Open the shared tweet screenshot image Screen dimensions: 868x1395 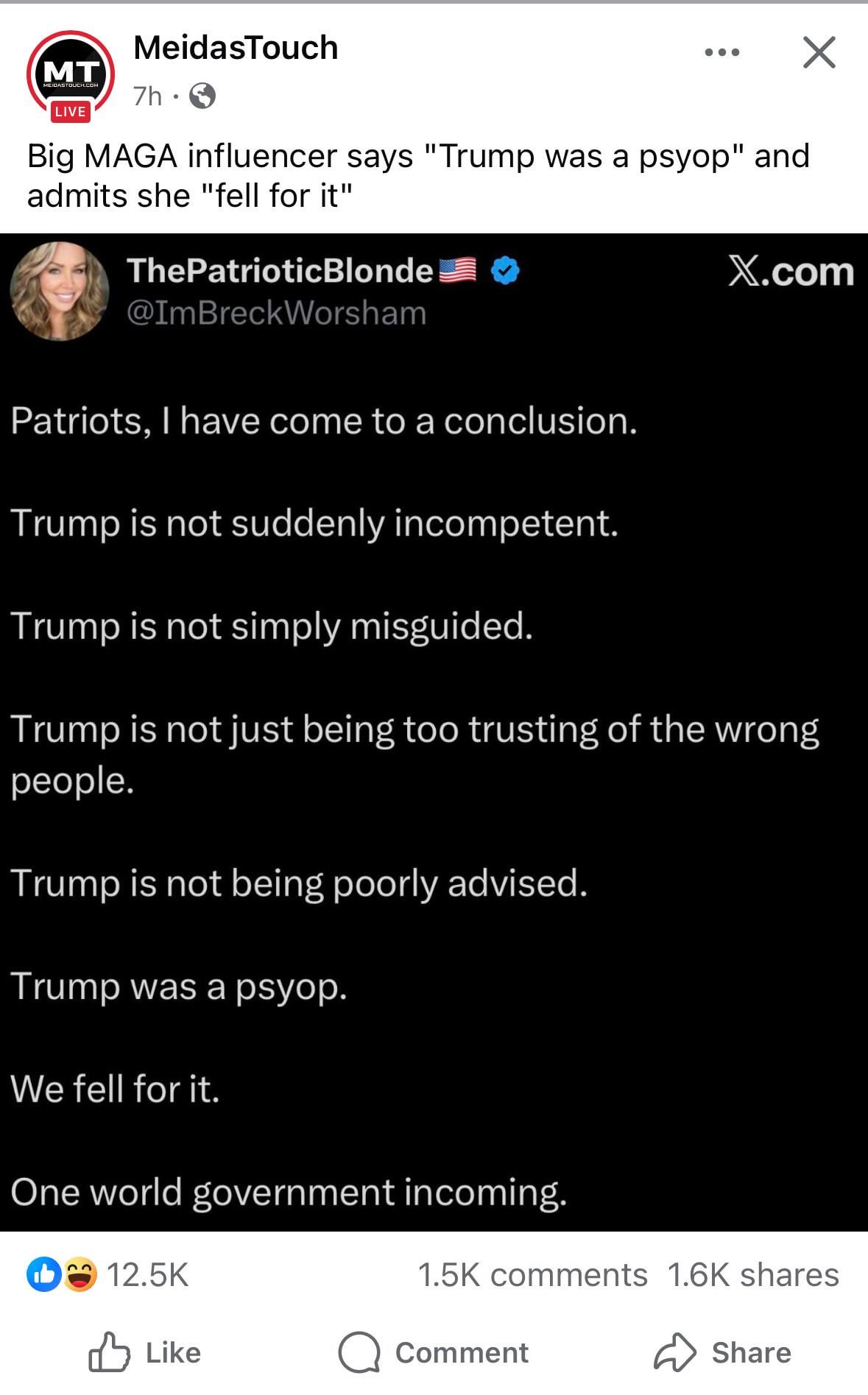click(434, 732)
